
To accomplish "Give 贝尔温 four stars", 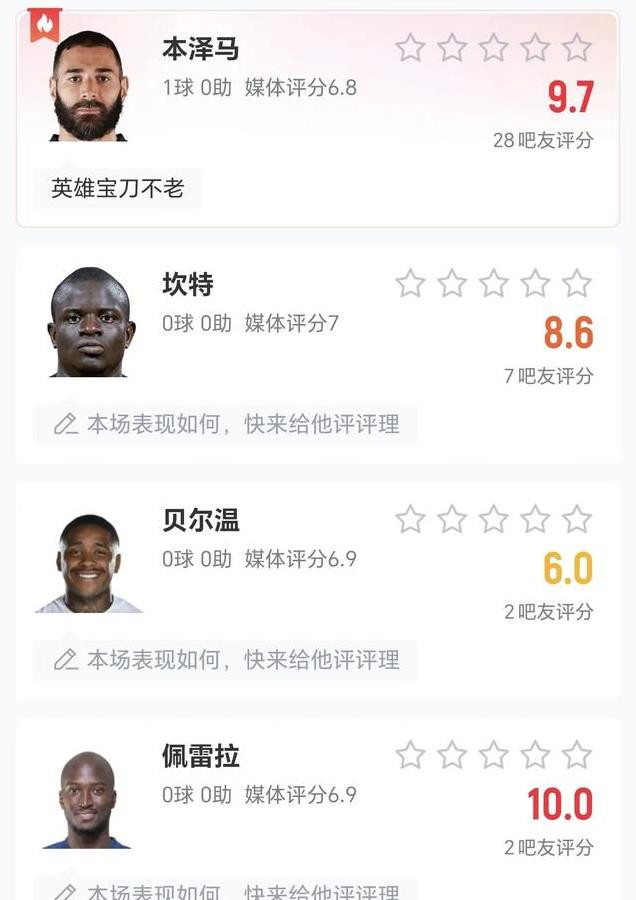I will 535,520.
